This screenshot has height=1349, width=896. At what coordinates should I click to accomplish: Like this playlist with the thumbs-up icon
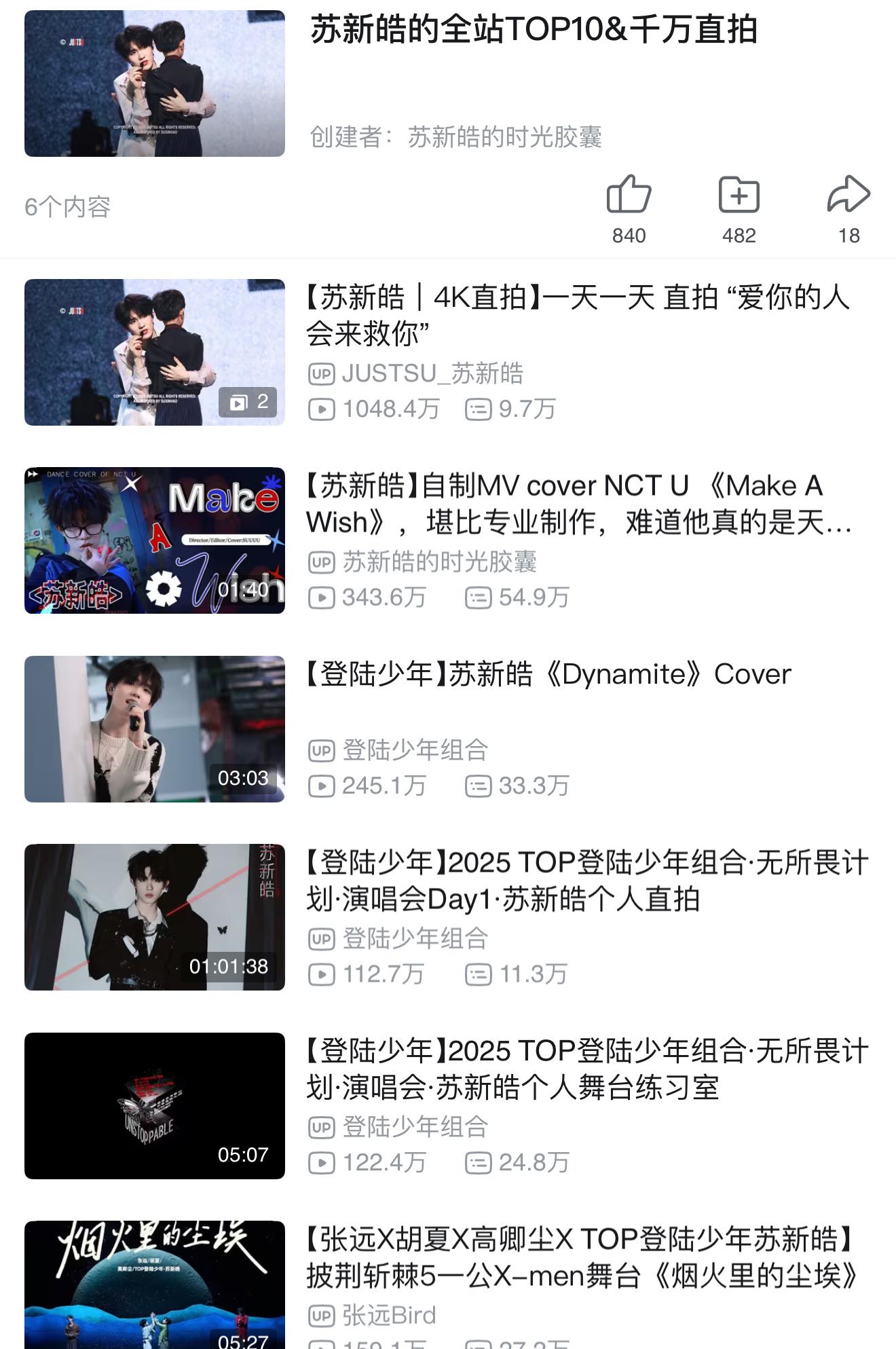click(x=629, y=196)
